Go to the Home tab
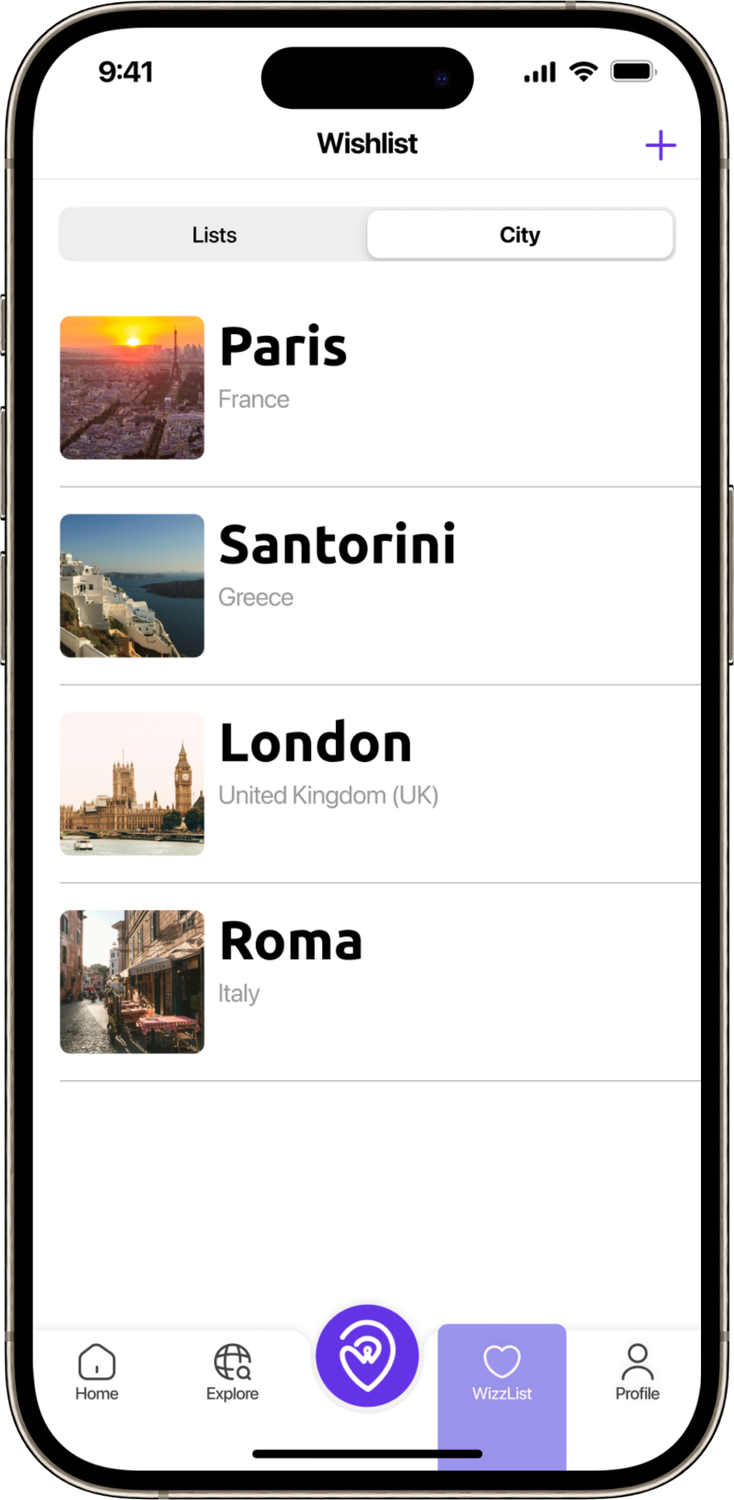 (97, 1373)
